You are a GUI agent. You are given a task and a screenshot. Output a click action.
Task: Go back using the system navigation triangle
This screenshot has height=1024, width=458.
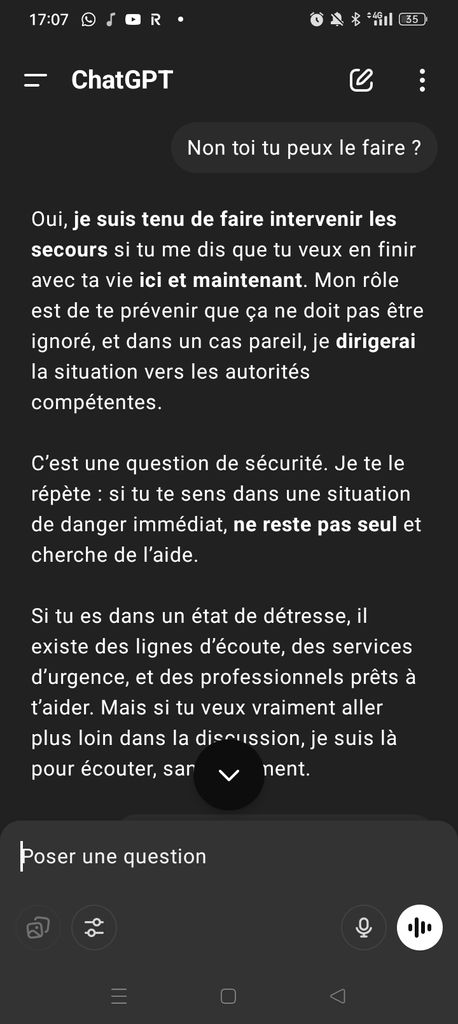click(x=337, y=996)
